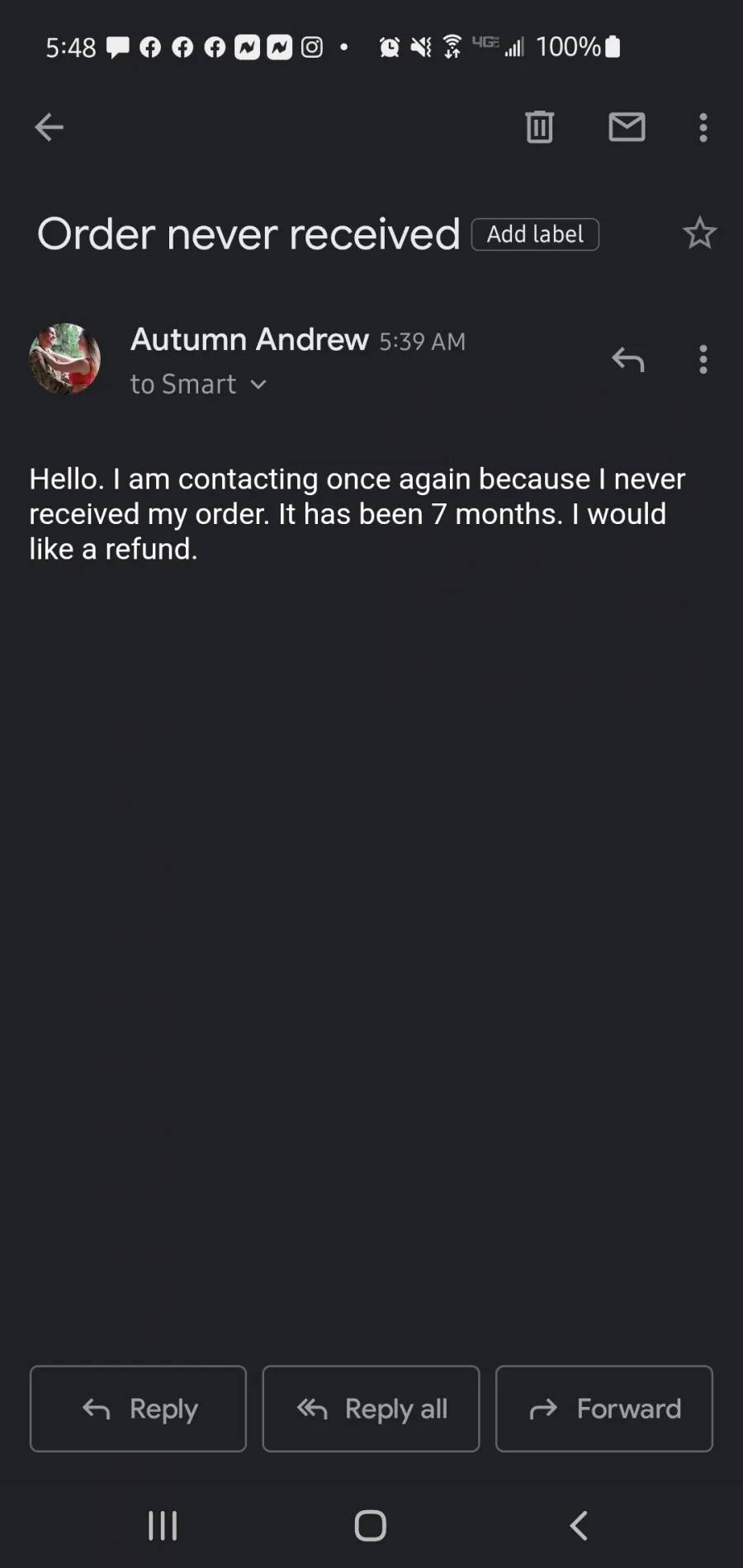The image size is (743, 1568).
Task: Open recent apps from the navigation bar
Action: click(163, 1526)
